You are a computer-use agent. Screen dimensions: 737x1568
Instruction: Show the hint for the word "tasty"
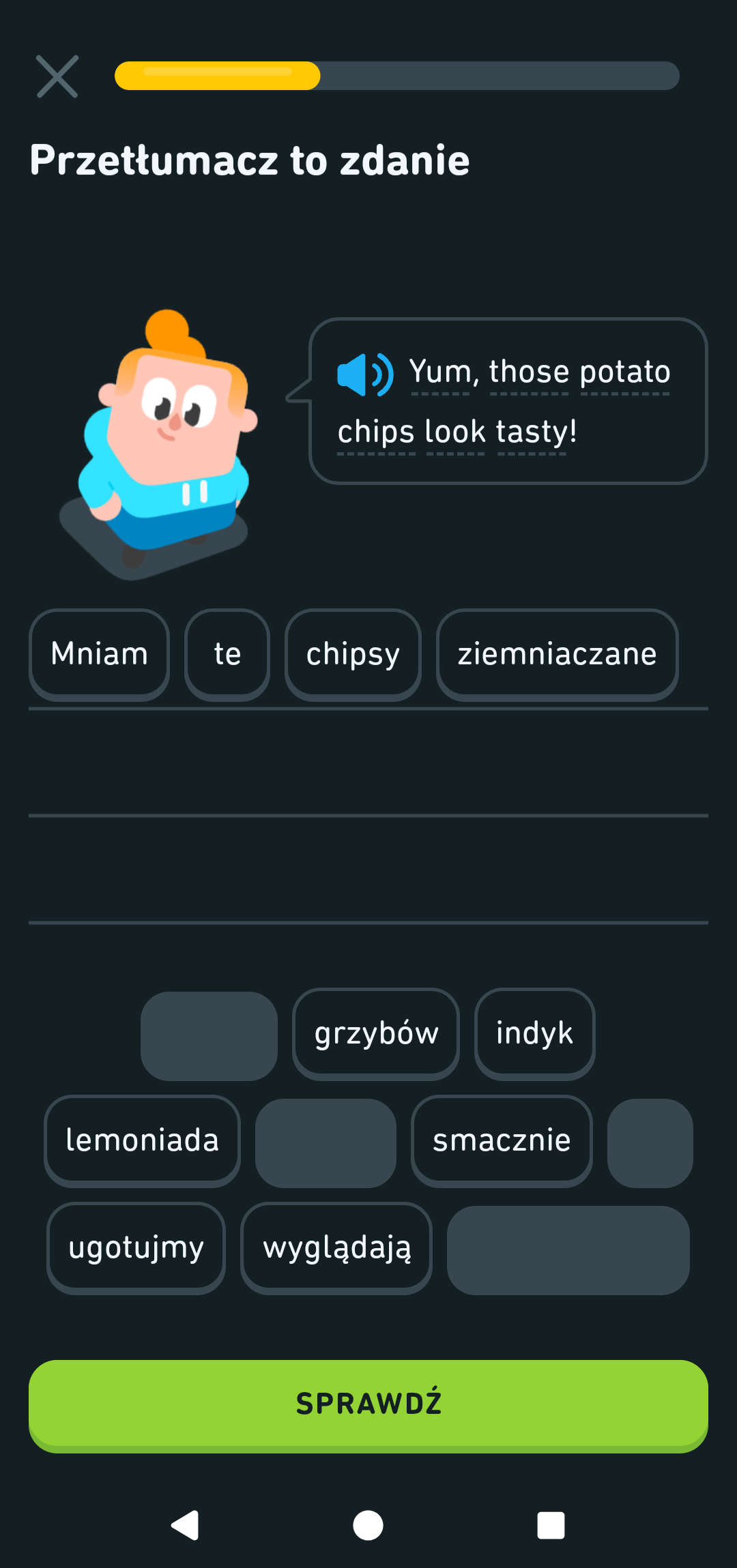pyautogui.click(x=532, y=432)
